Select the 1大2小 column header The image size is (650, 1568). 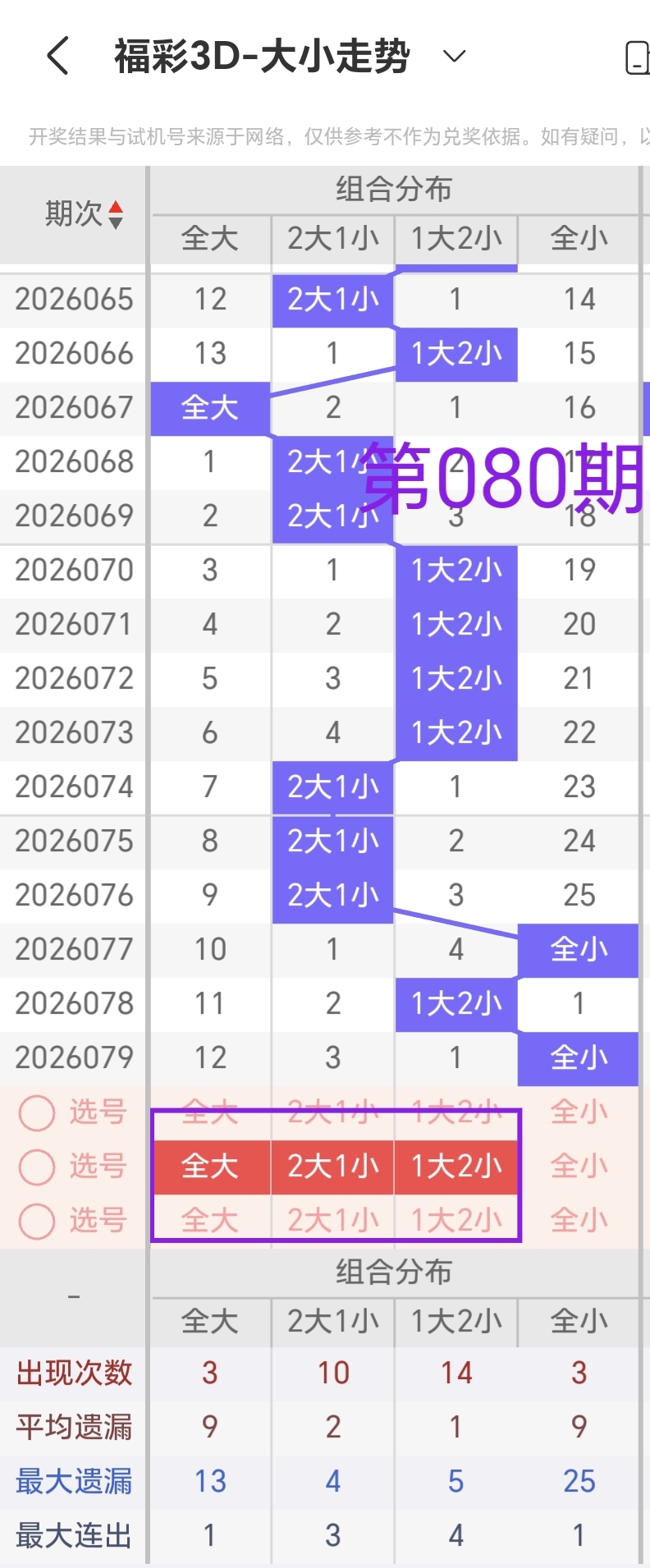pyautogui.click(x=455, y=239)
